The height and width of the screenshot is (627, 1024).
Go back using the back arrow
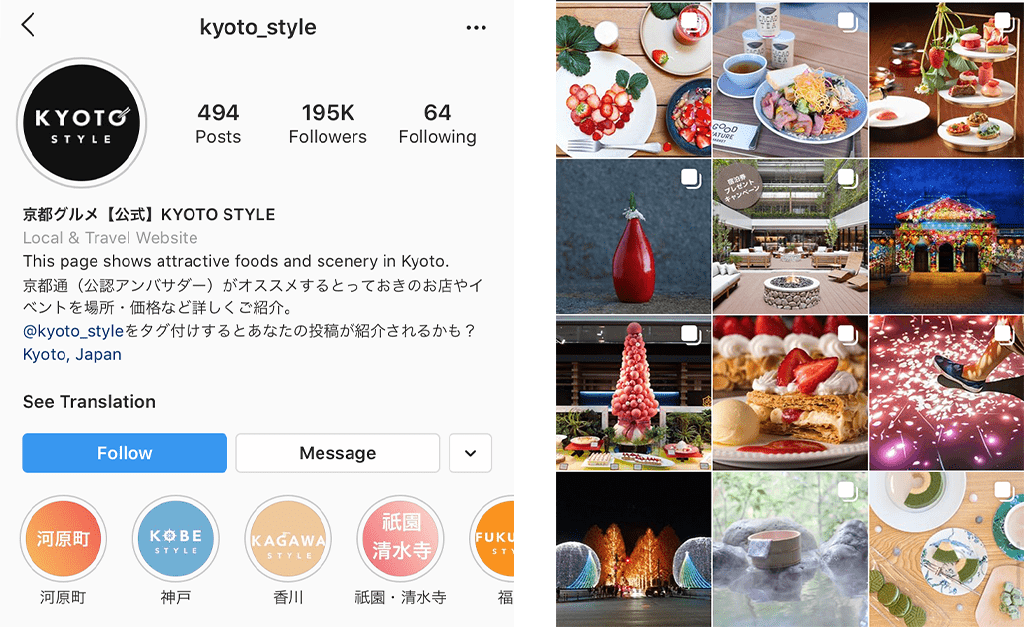coord(28,25)
